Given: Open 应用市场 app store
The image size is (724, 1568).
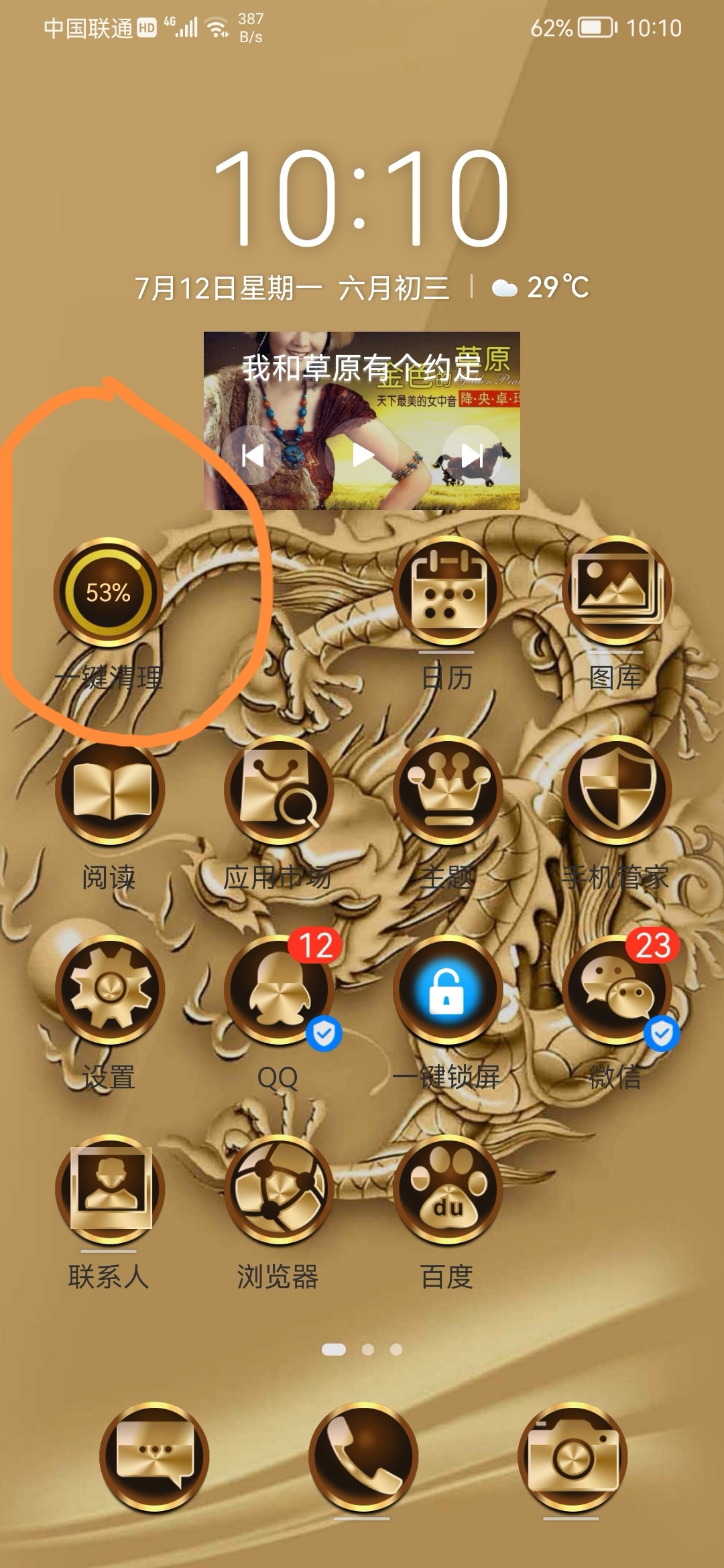Looking at the screenshot, I should 278,791.
